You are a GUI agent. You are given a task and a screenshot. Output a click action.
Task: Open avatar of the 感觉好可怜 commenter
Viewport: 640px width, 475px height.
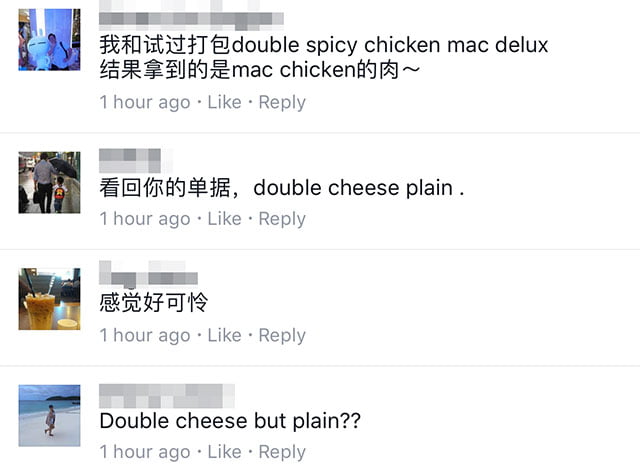click(49, 299)
